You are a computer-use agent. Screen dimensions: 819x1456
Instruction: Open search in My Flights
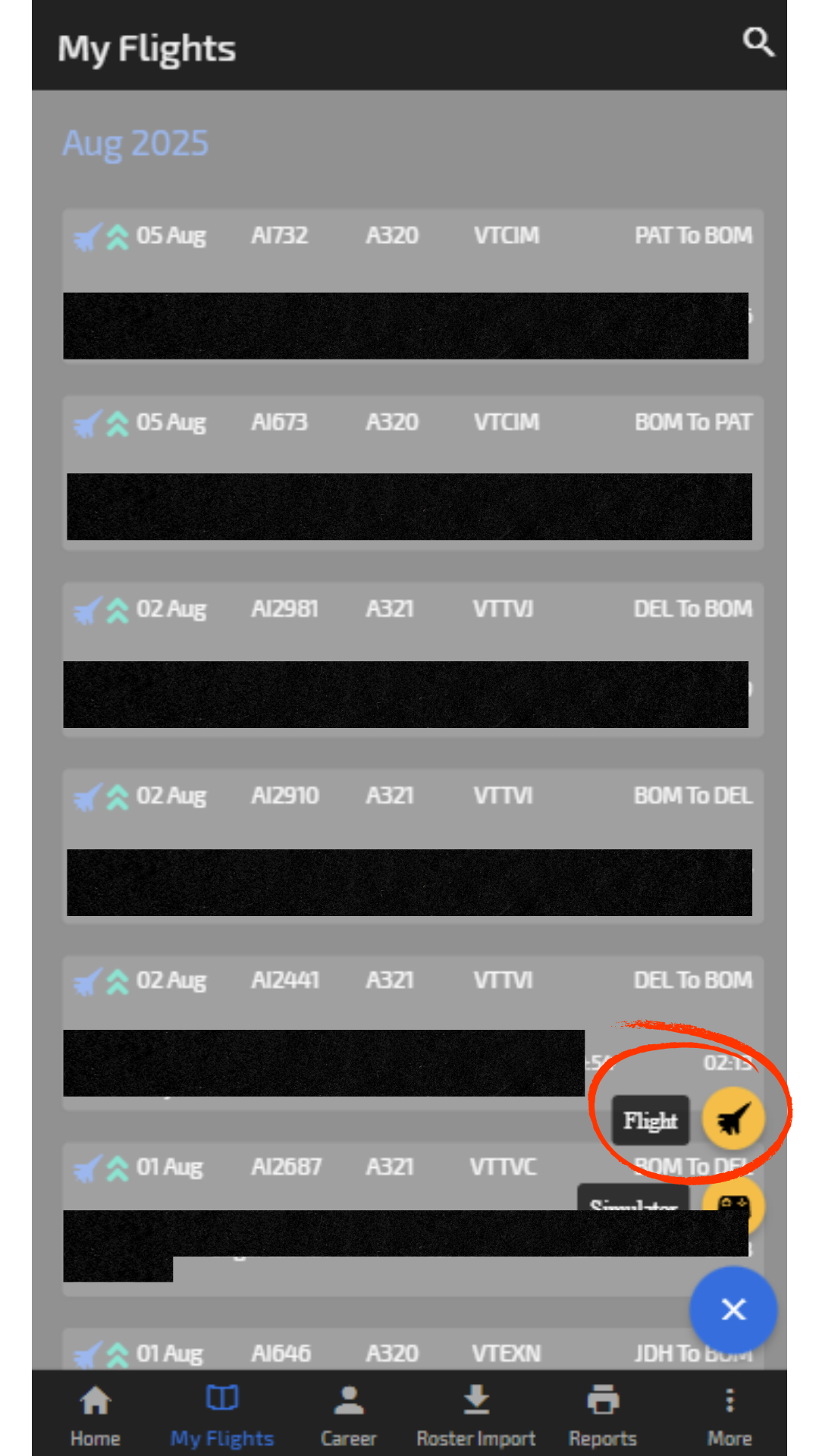point(758,42)
